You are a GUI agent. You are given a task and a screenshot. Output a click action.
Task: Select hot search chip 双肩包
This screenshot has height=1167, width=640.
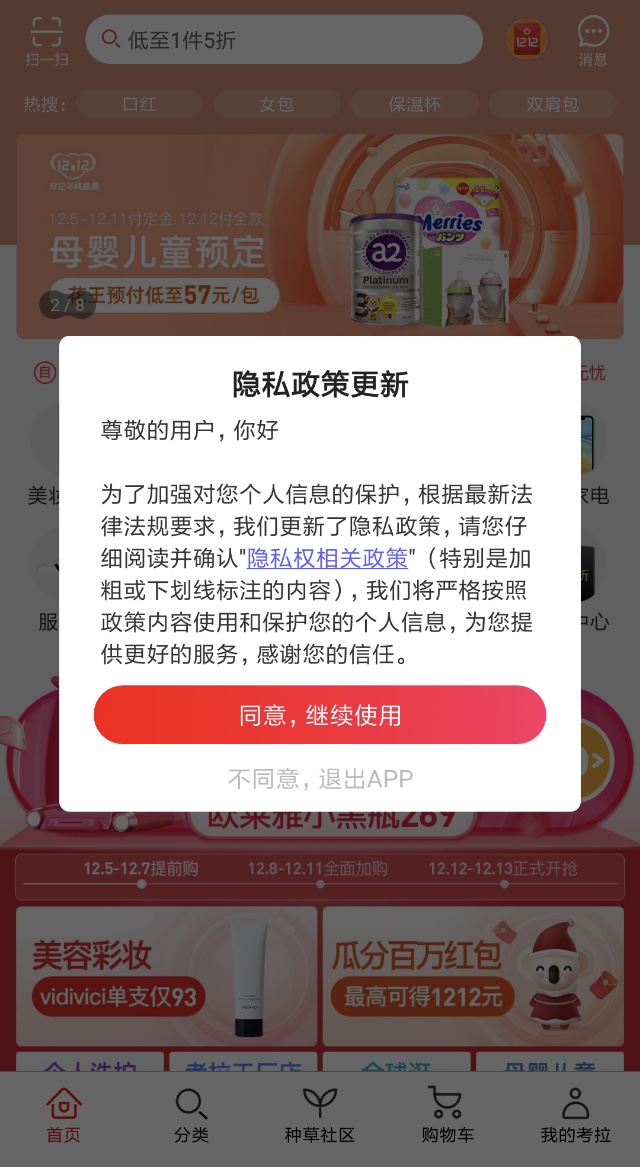pyautogui.click(x=552, y=104)
